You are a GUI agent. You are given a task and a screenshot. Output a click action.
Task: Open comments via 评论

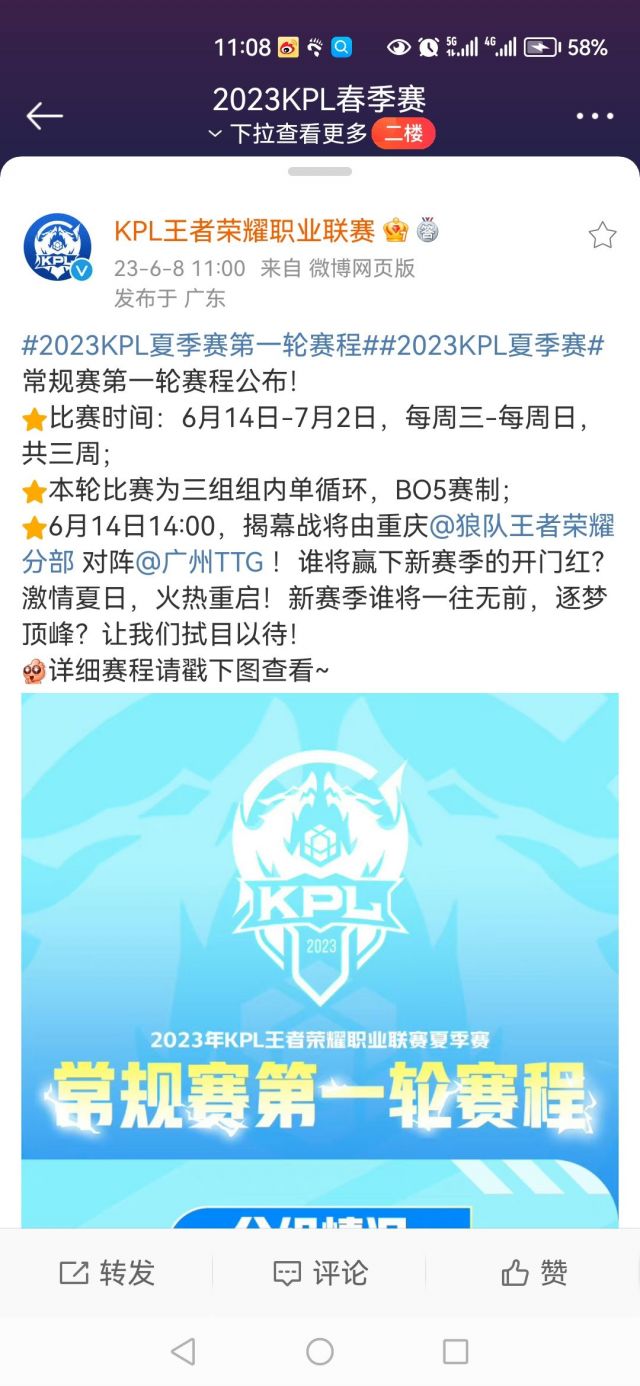pyautogui.click(x=320, y=1272)
